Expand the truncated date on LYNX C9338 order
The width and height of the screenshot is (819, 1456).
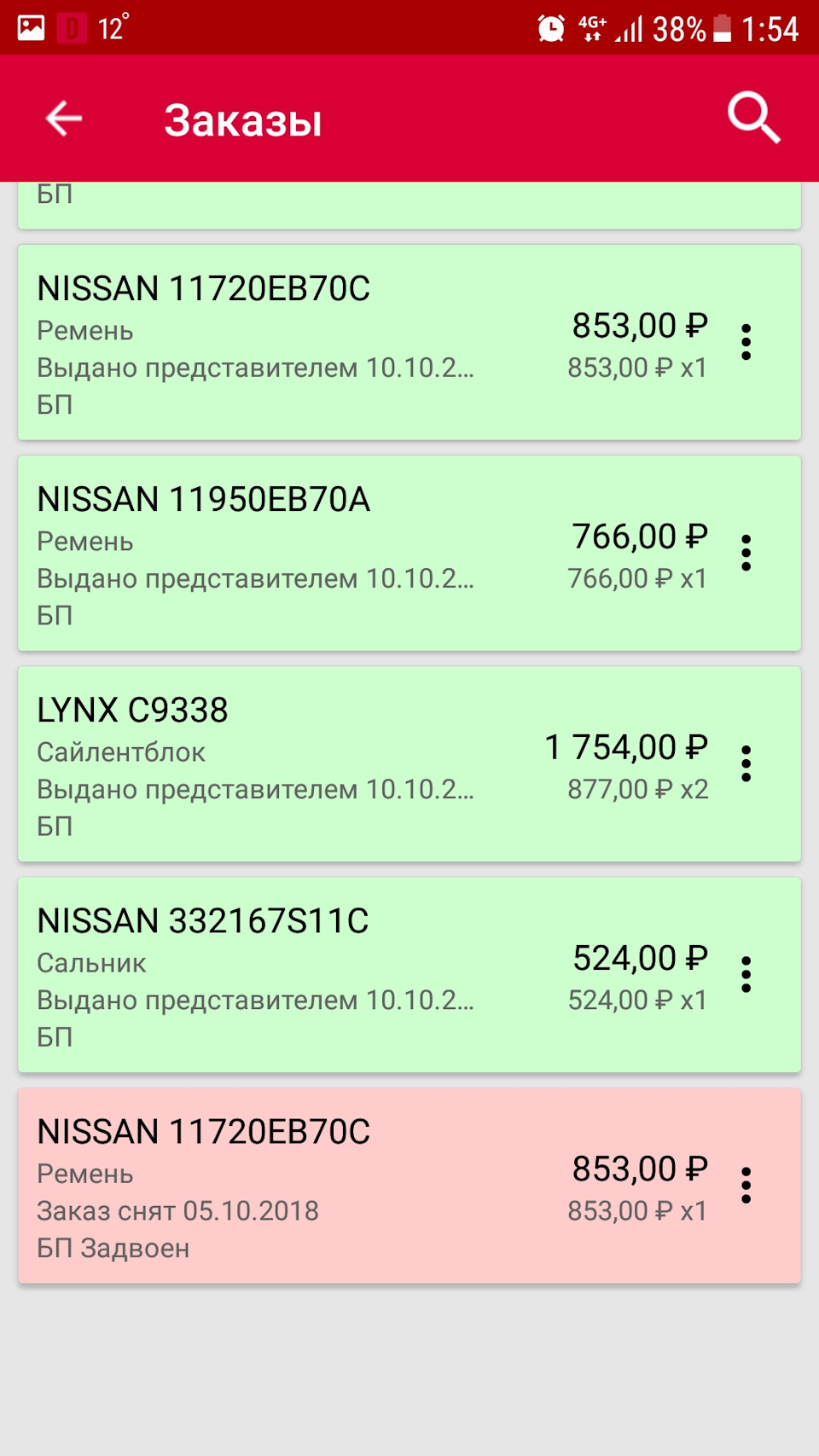tap(256, 790)
